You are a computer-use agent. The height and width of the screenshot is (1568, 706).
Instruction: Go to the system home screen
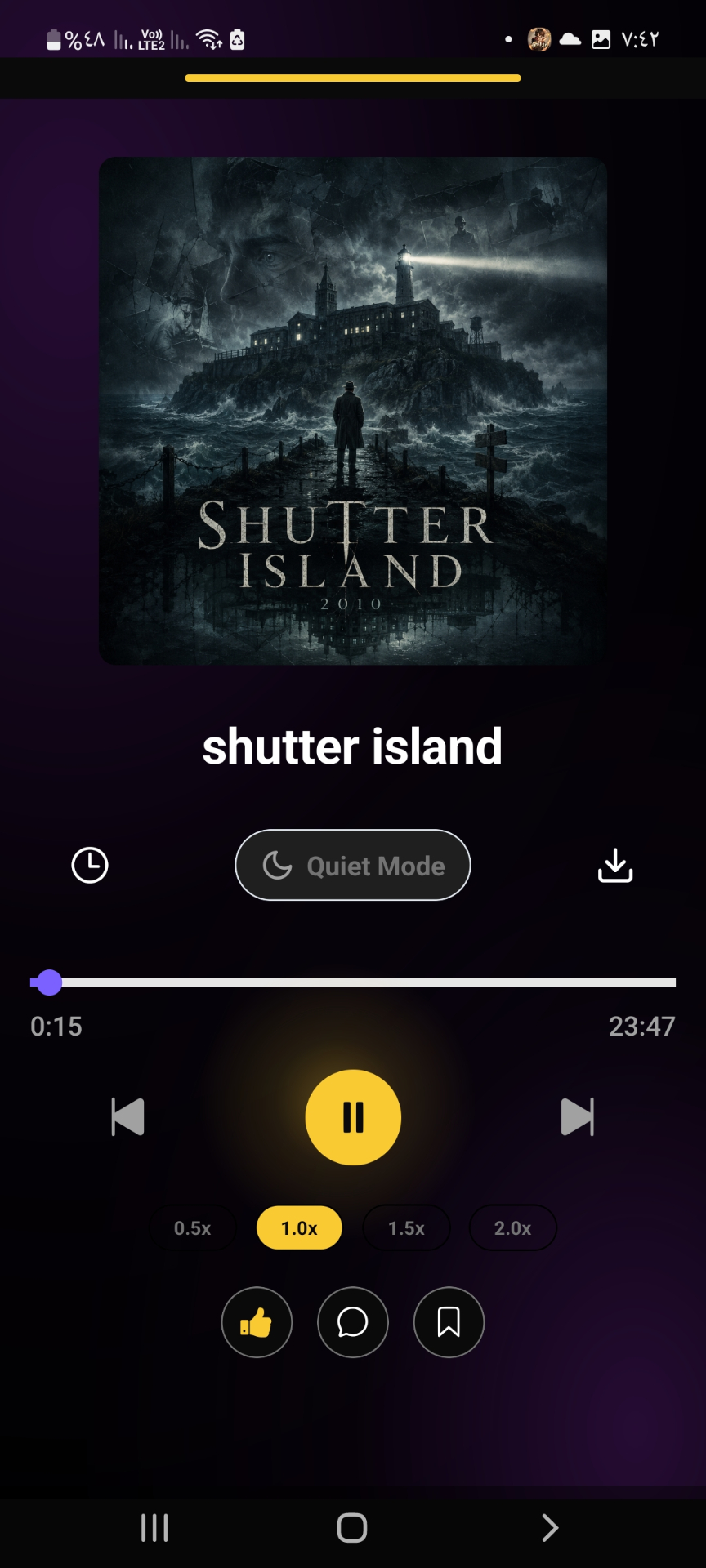point(352,1528)
